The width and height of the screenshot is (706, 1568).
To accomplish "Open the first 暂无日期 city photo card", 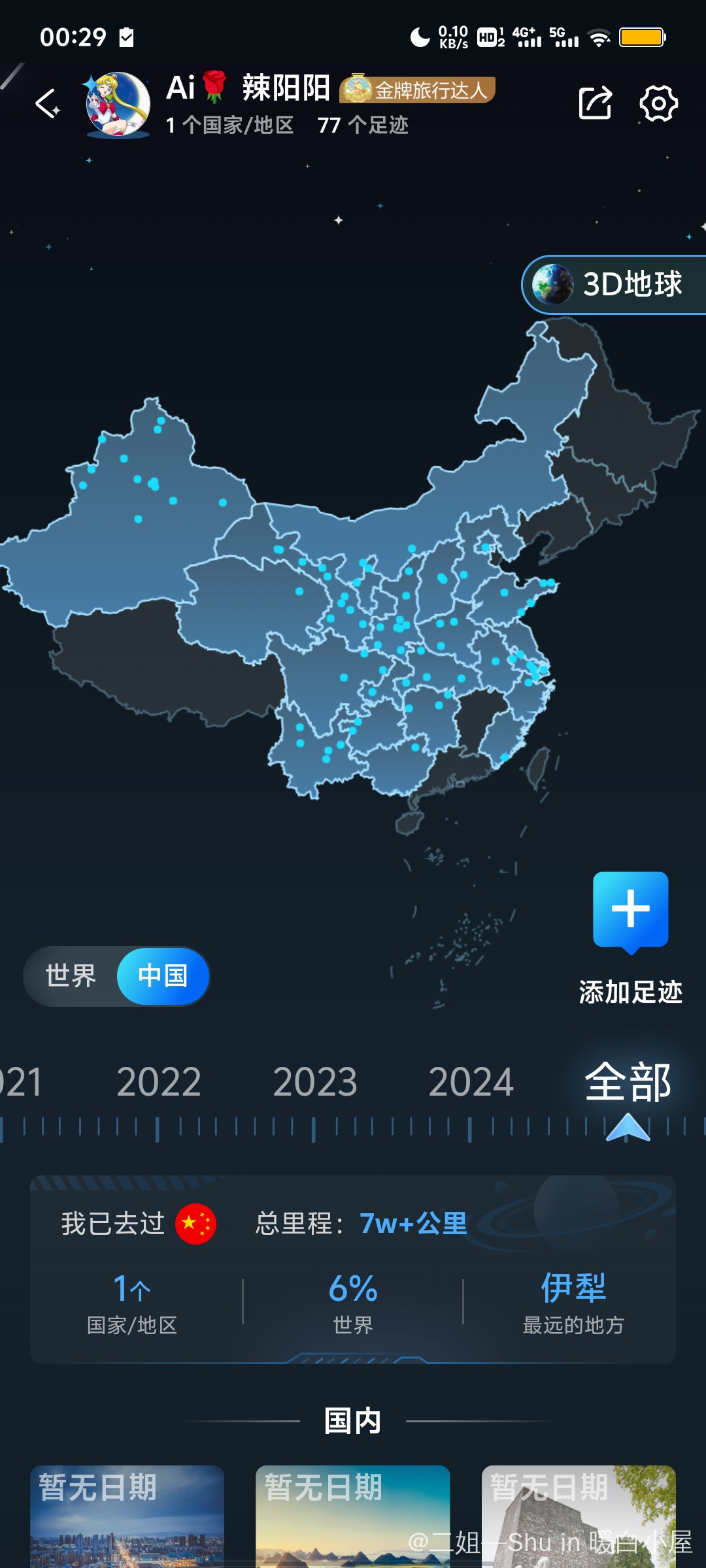I will 127,1516.
